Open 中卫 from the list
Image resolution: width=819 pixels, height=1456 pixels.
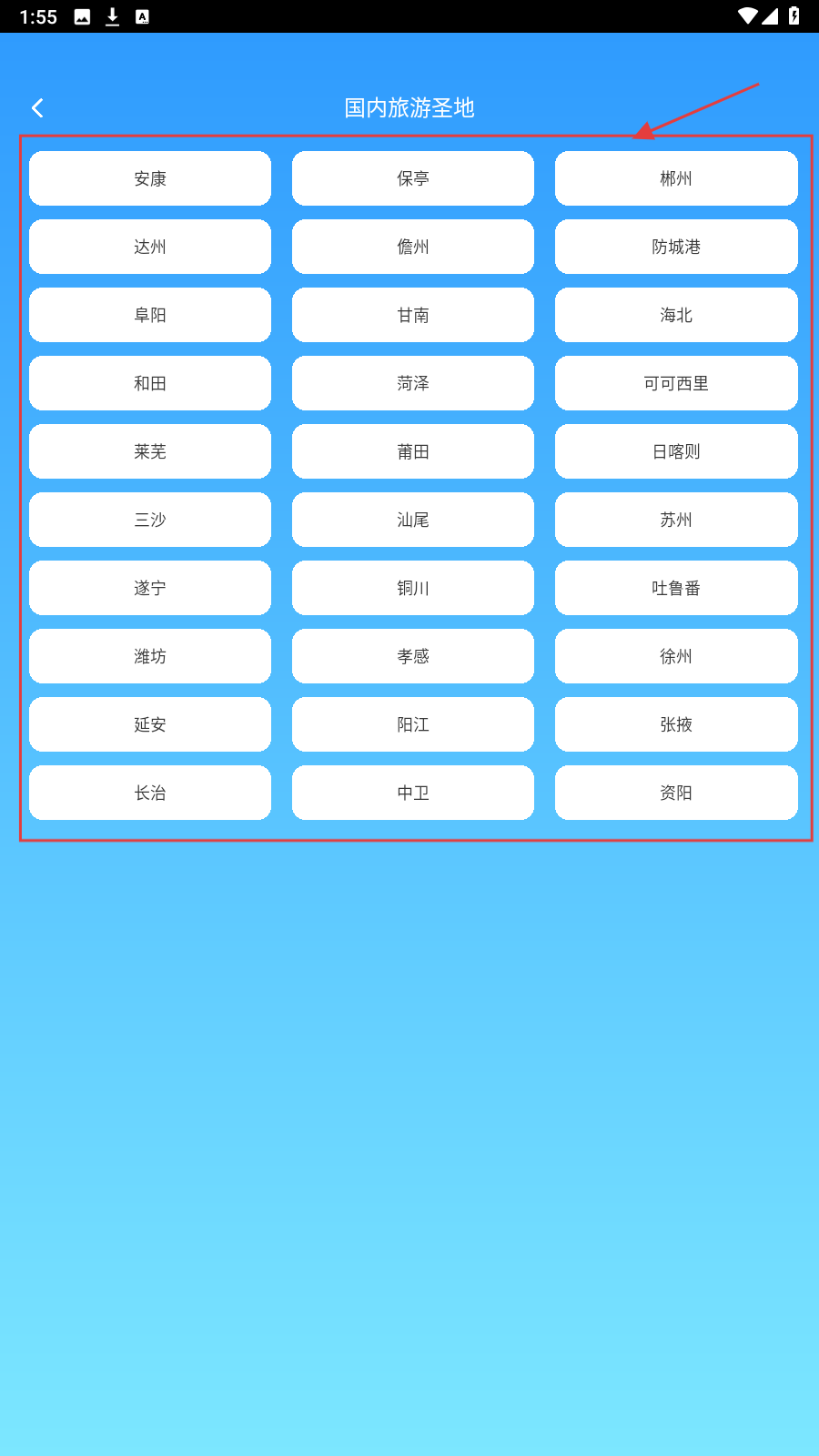(x=412, y=793)
